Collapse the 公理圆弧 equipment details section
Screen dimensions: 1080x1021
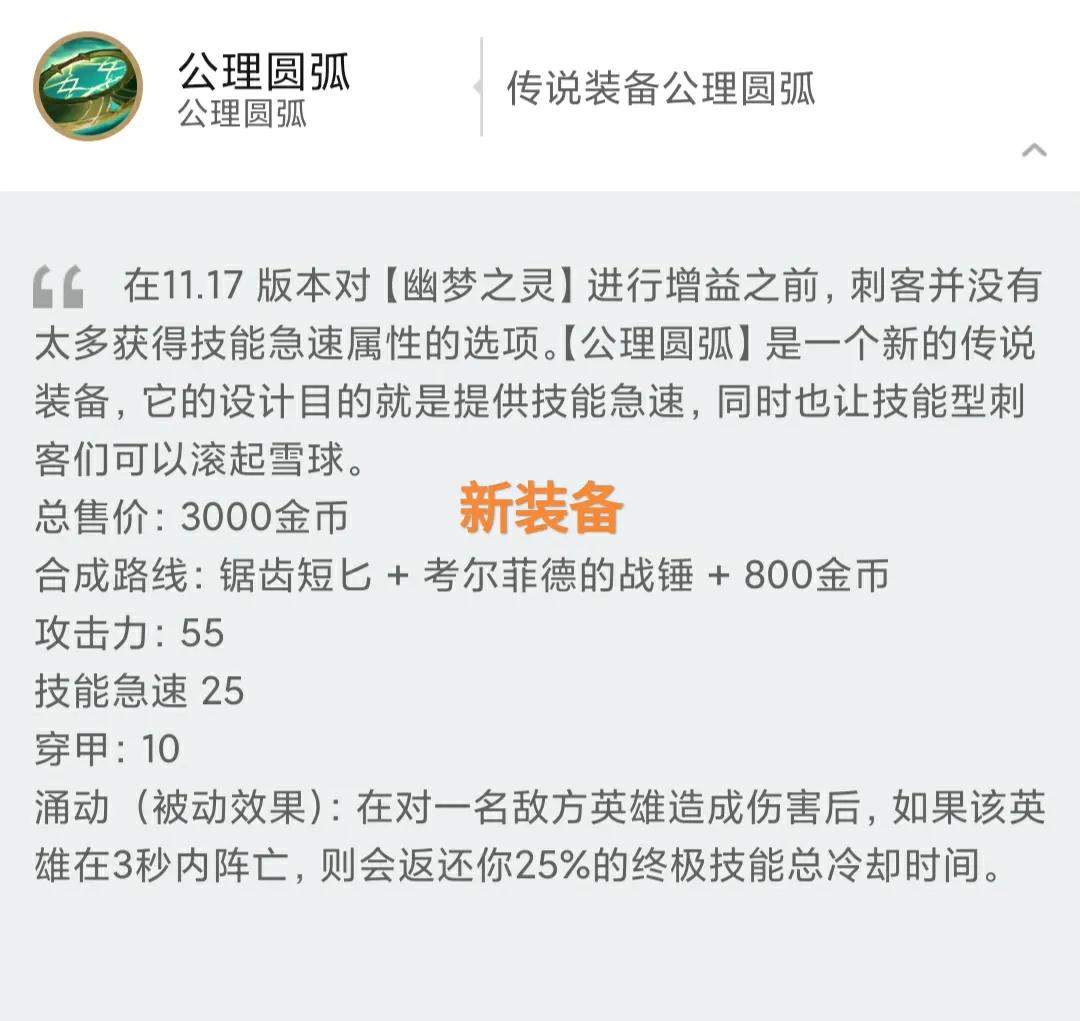(1034, 151)
